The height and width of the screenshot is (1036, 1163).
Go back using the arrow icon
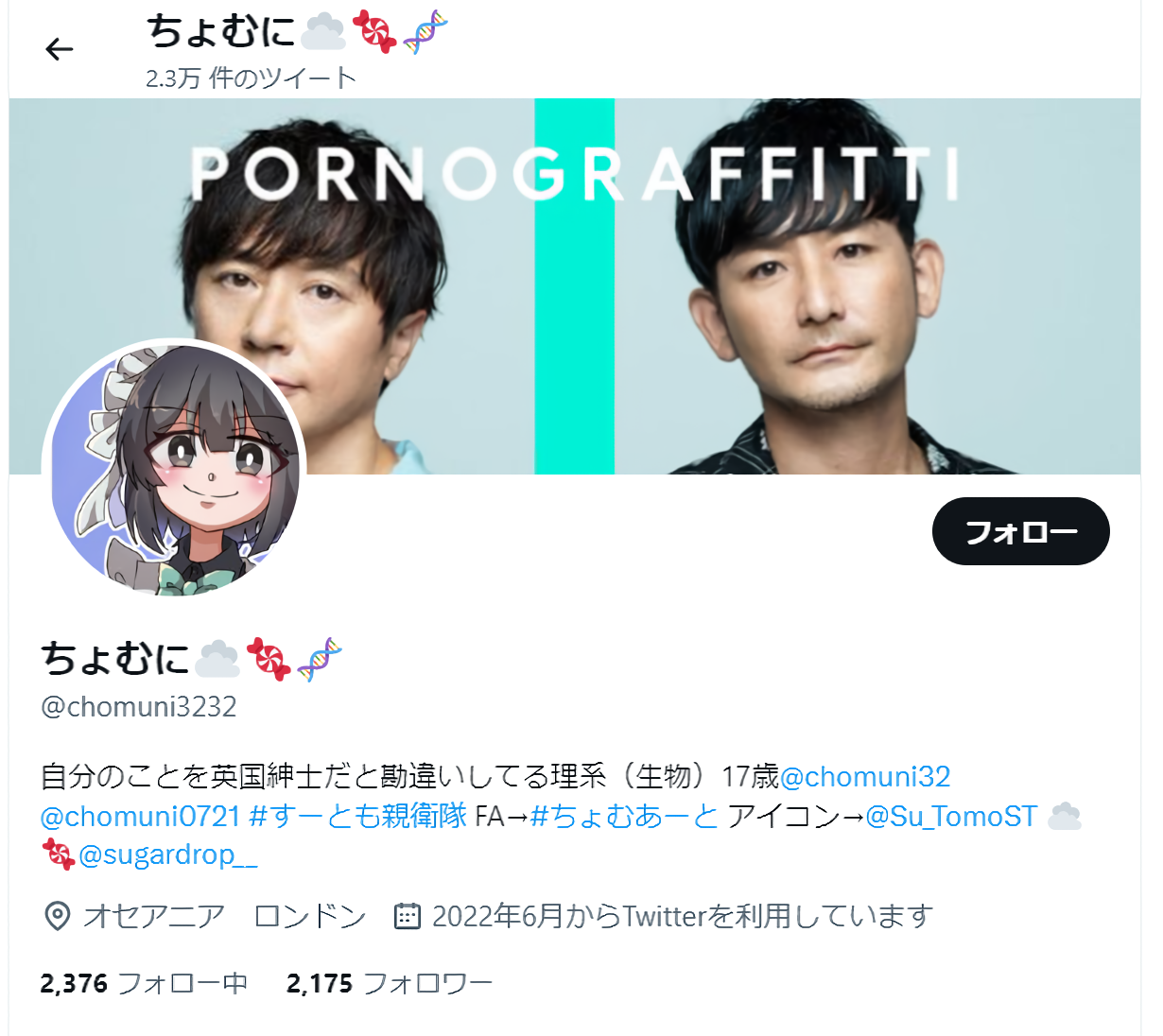[59, 49]
